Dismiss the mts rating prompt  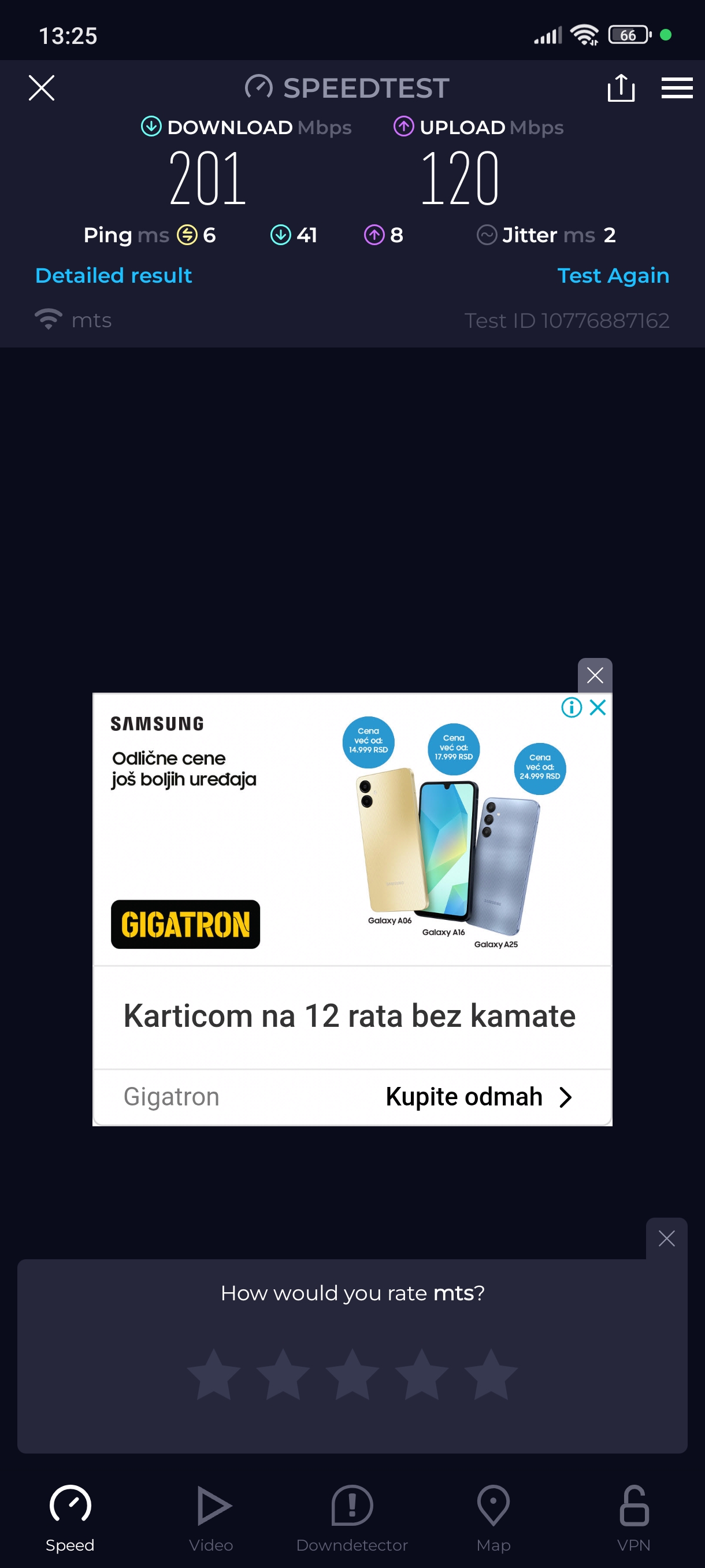point(666,1238)
